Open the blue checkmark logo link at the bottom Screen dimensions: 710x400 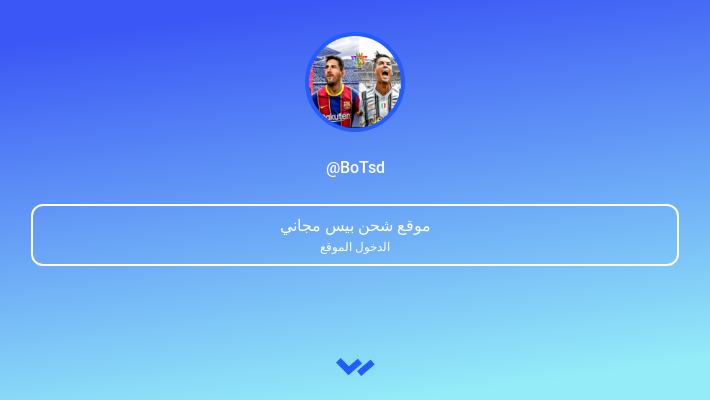point(355,367)
